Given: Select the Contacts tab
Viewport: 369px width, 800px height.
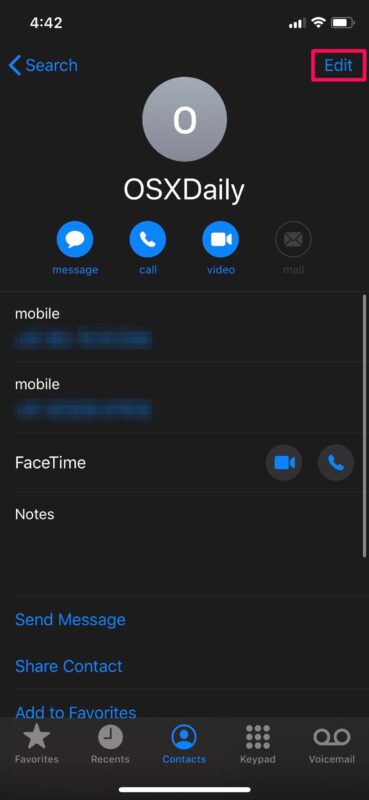Looking at the screenshot, I should pyautogui.click(x=184, y=745).
